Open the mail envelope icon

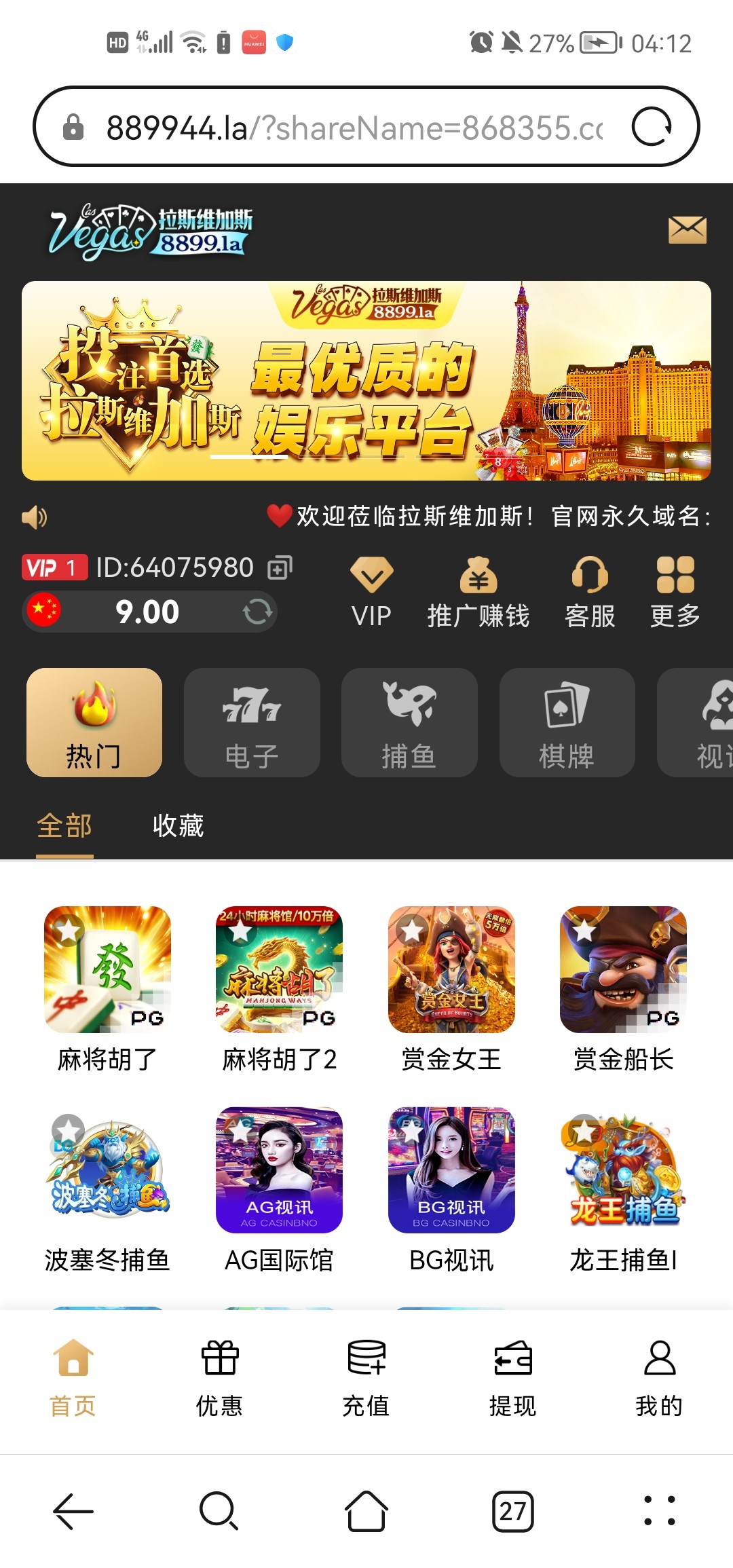point(687,231)
